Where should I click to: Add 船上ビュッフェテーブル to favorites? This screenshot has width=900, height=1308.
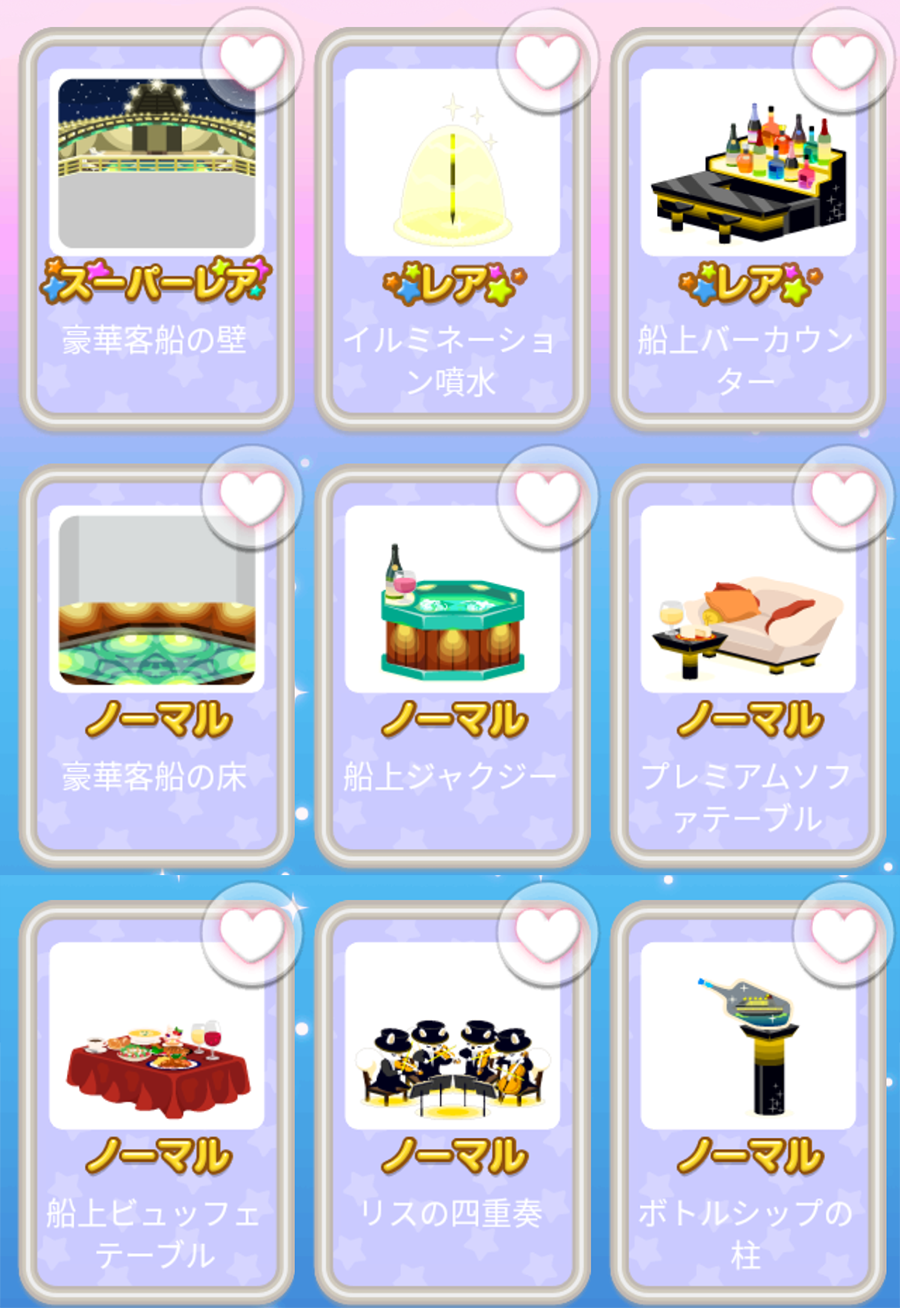[251, 932]
